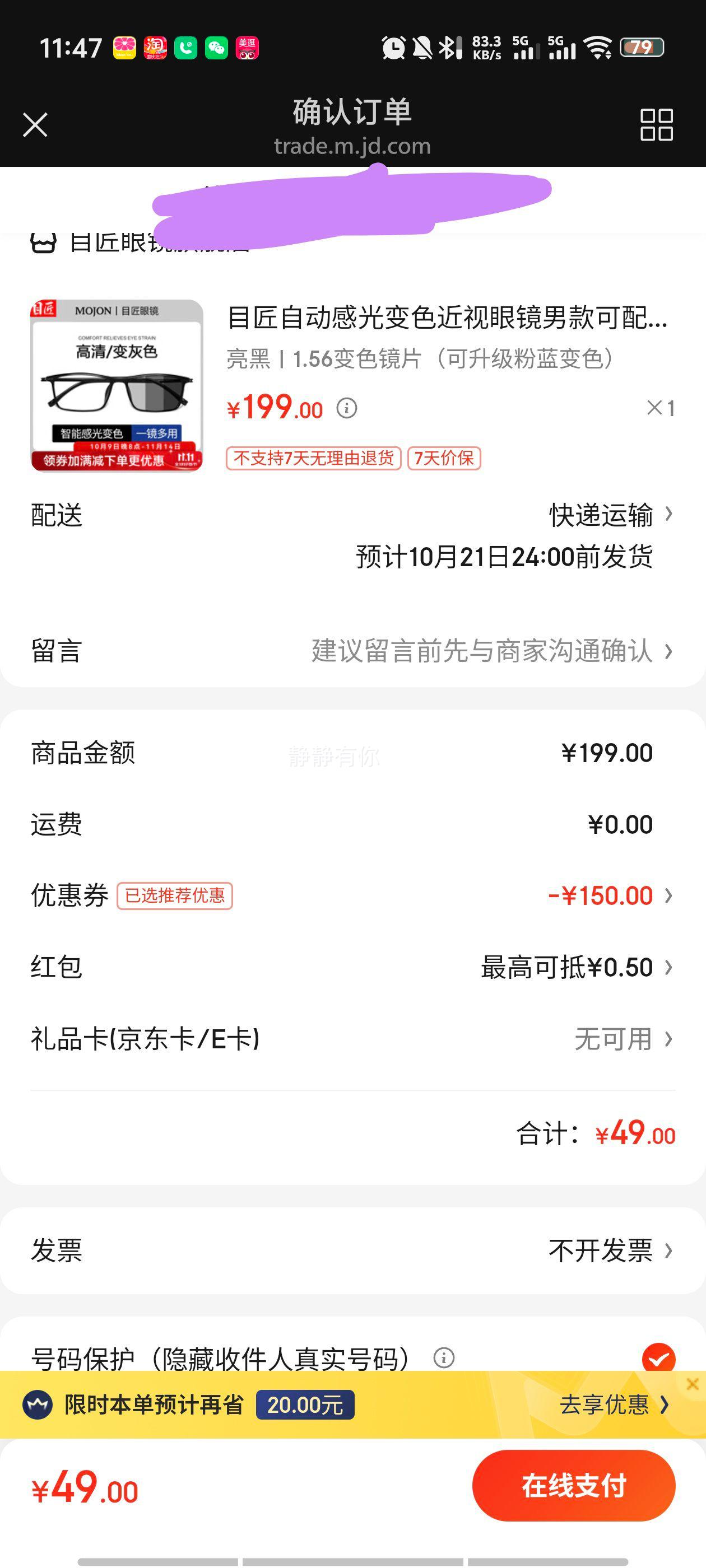View info about 号码保护
706x1568 pixels.
coord(443,1358)
